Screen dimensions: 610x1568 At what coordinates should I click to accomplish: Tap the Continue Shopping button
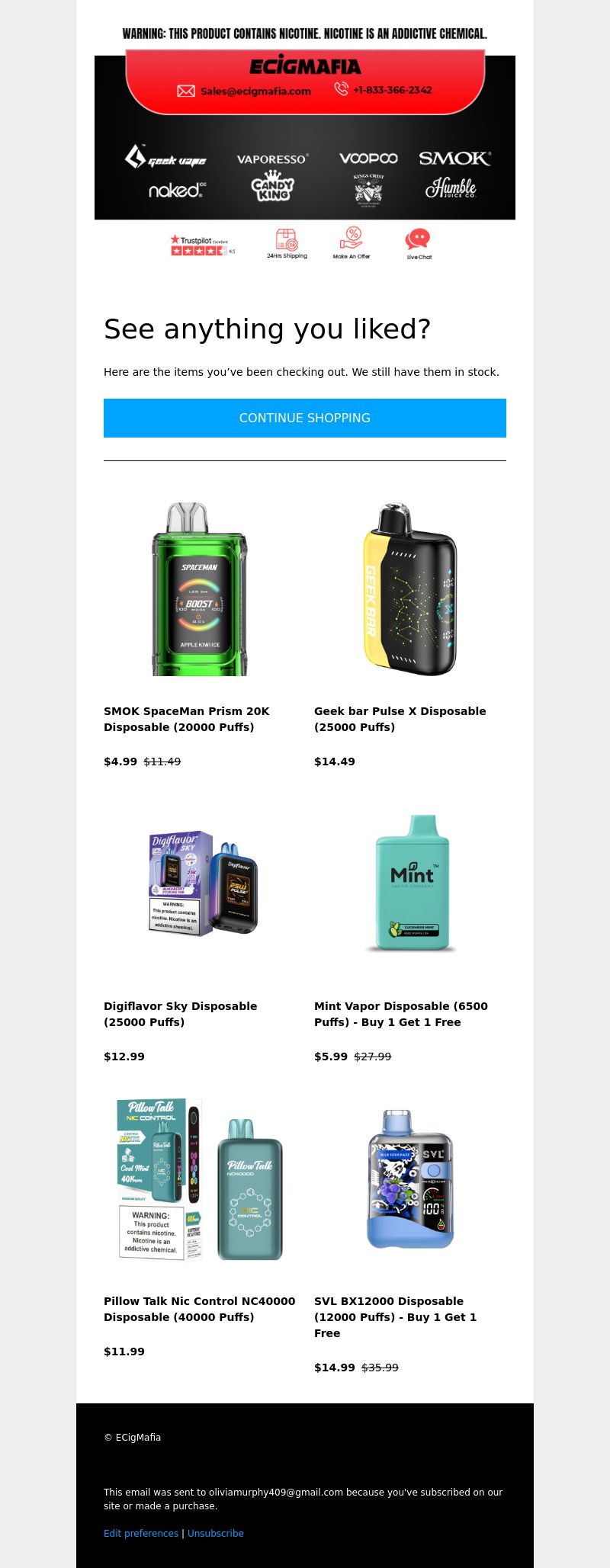pyautogui.click(x=305, y=418)
